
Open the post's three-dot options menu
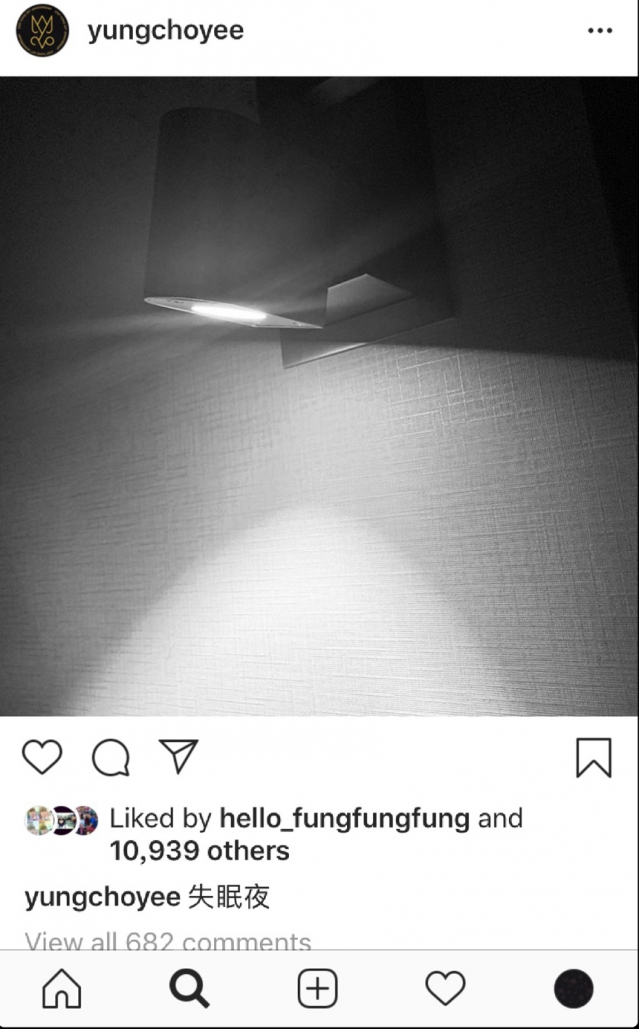600,31
